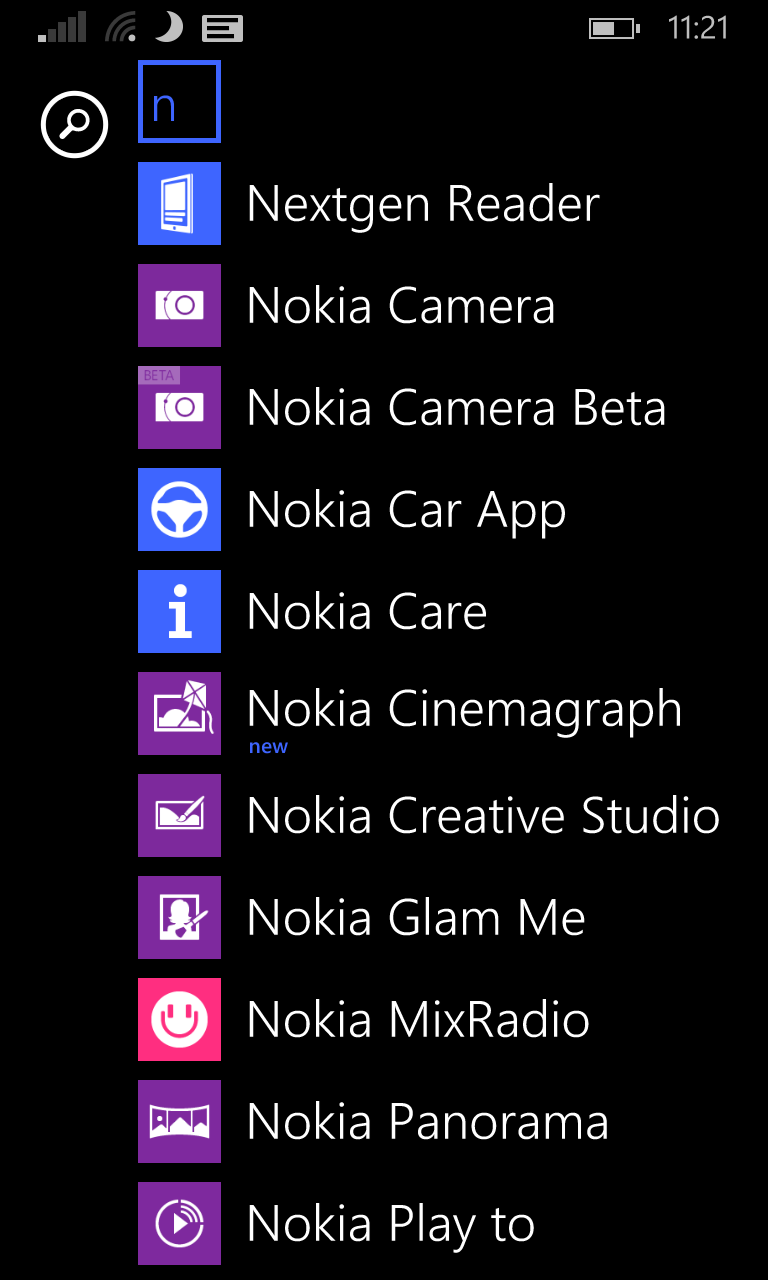This screenshot has height=1280, width=768.
Task: Open the letter n jump list
Action: pyautogui.click(x=179, y=102)
